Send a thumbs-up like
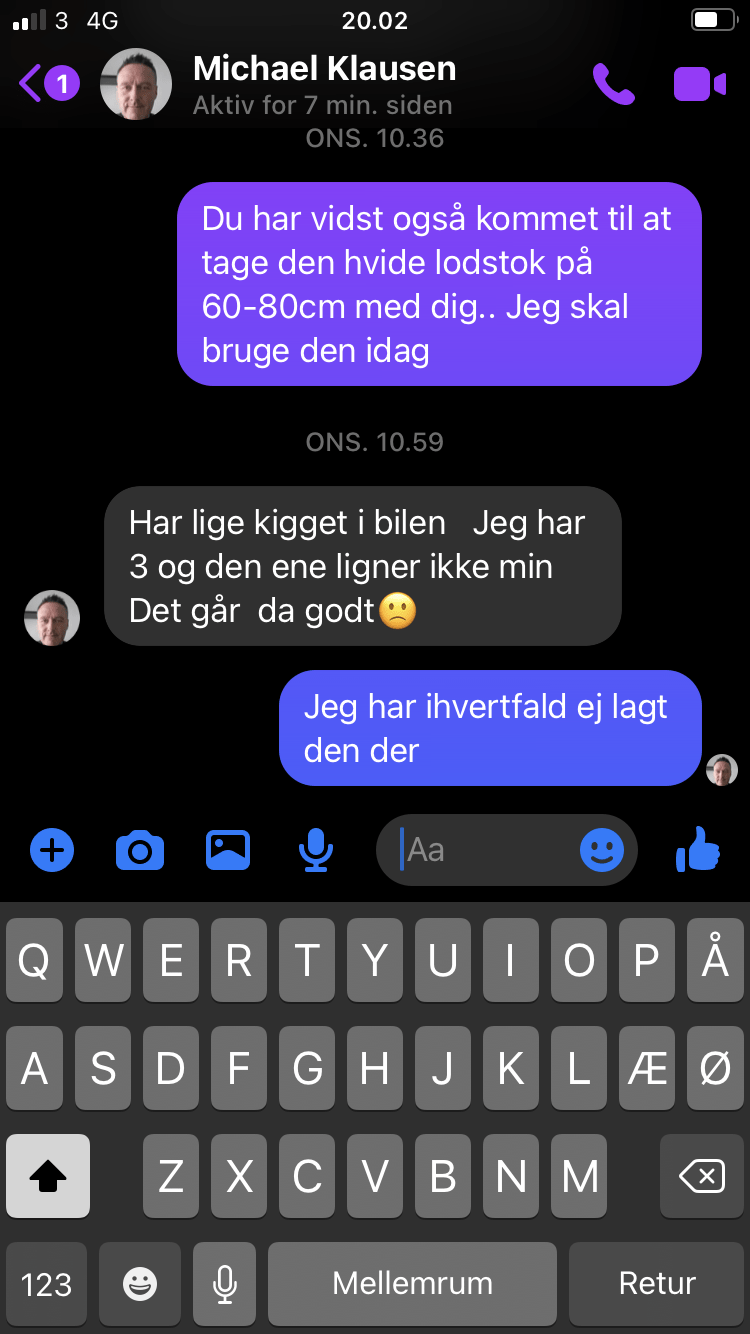750x1334 pixels. pos(698,851)
